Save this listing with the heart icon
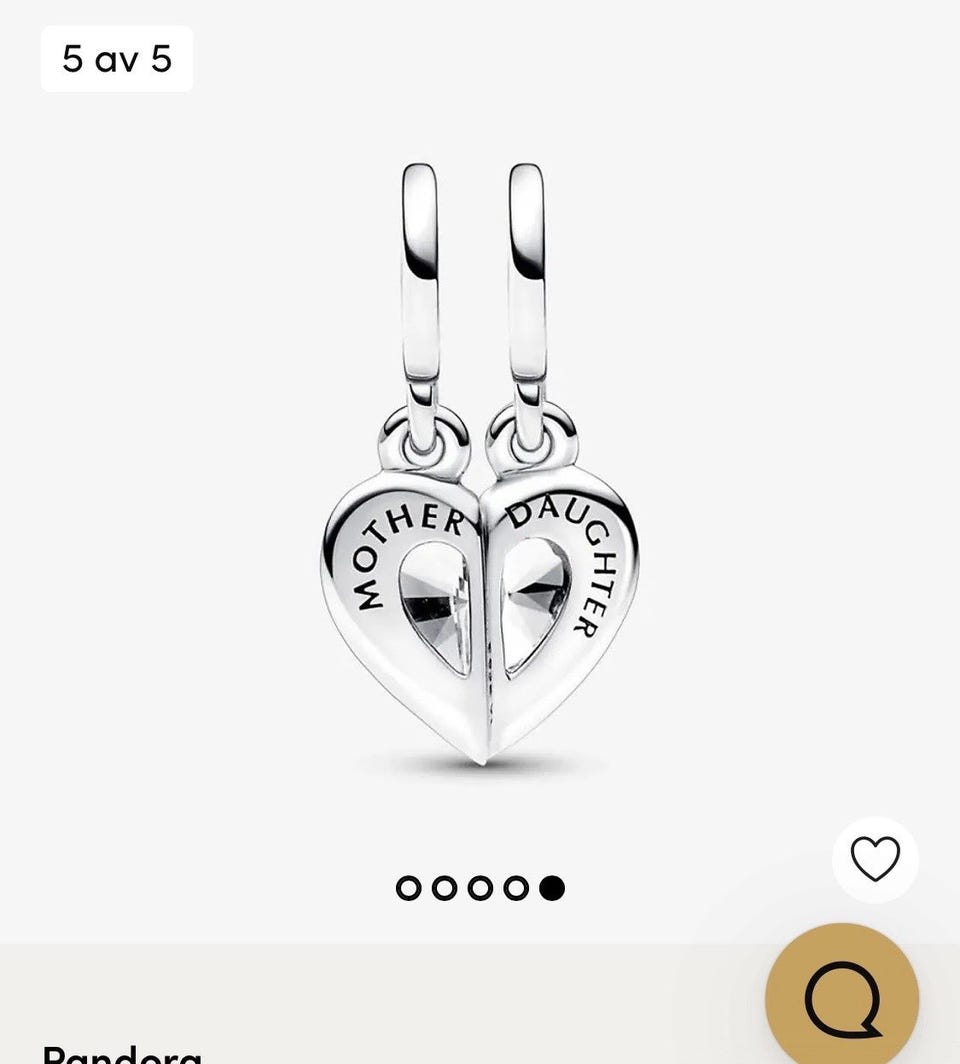The image size is (960, 1064). coord(875,860)
